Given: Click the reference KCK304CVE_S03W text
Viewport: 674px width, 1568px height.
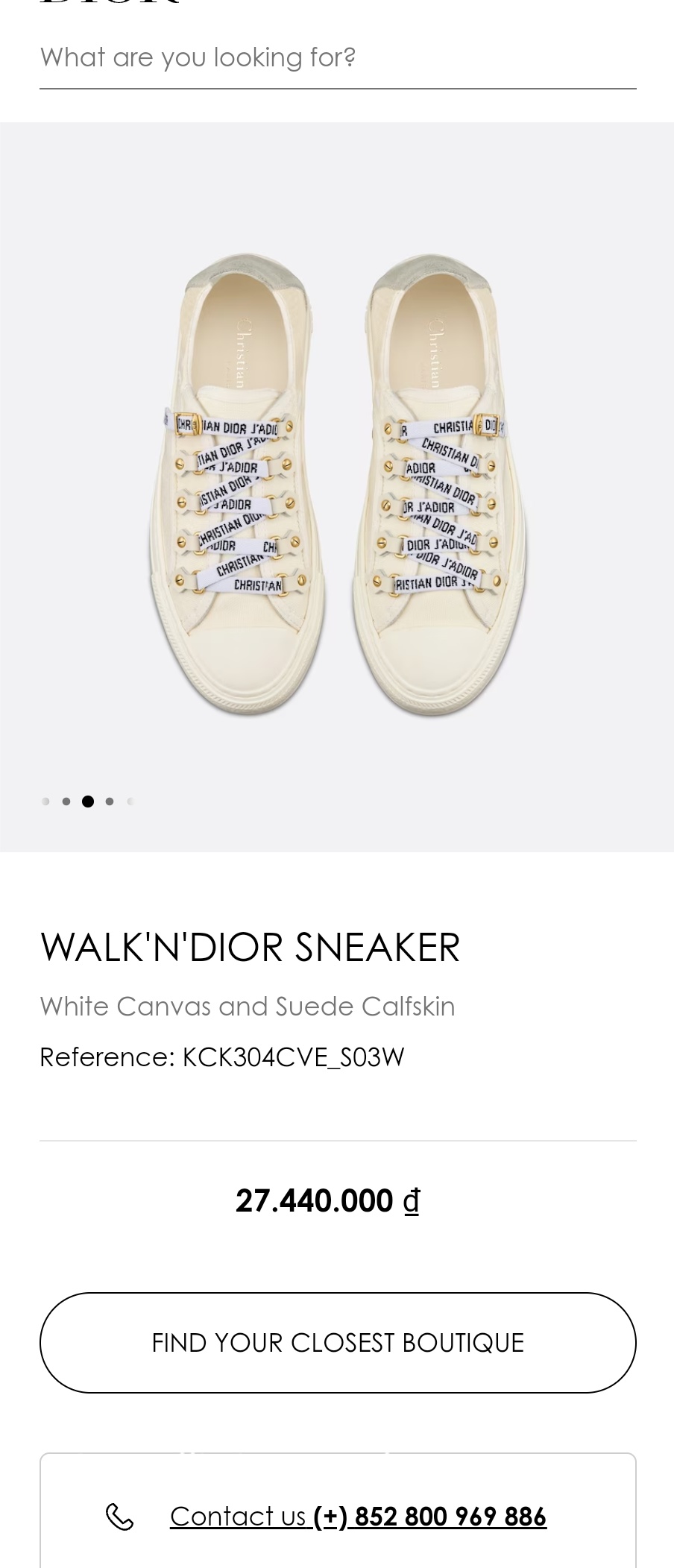Looking at the screenshot, I should click(x=222, y=1056).
